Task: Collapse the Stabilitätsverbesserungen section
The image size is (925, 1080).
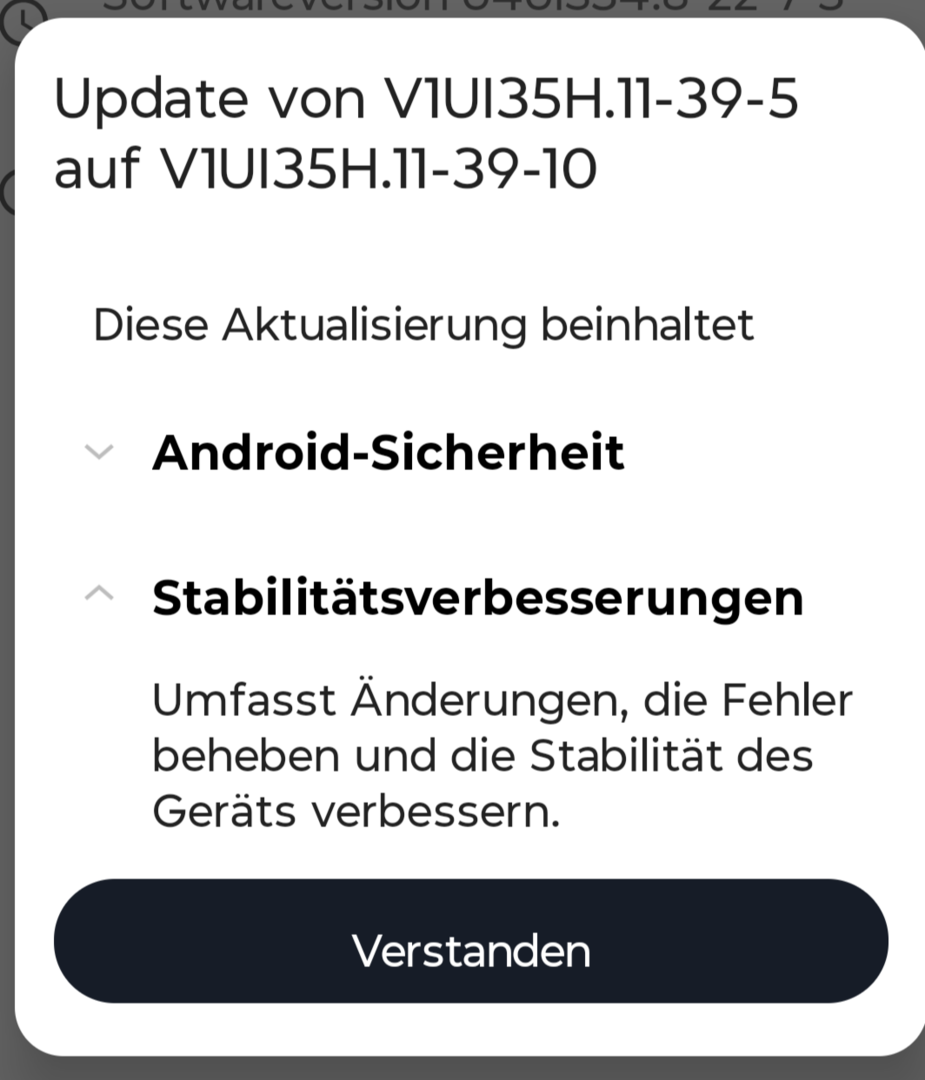Action: click(x=98, y=593)
